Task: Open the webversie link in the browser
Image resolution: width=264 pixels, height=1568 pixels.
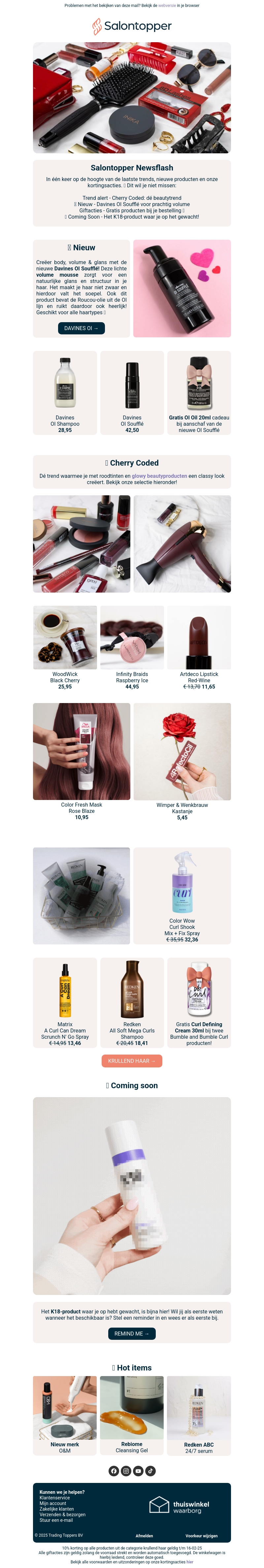Action: click(166, 6)
